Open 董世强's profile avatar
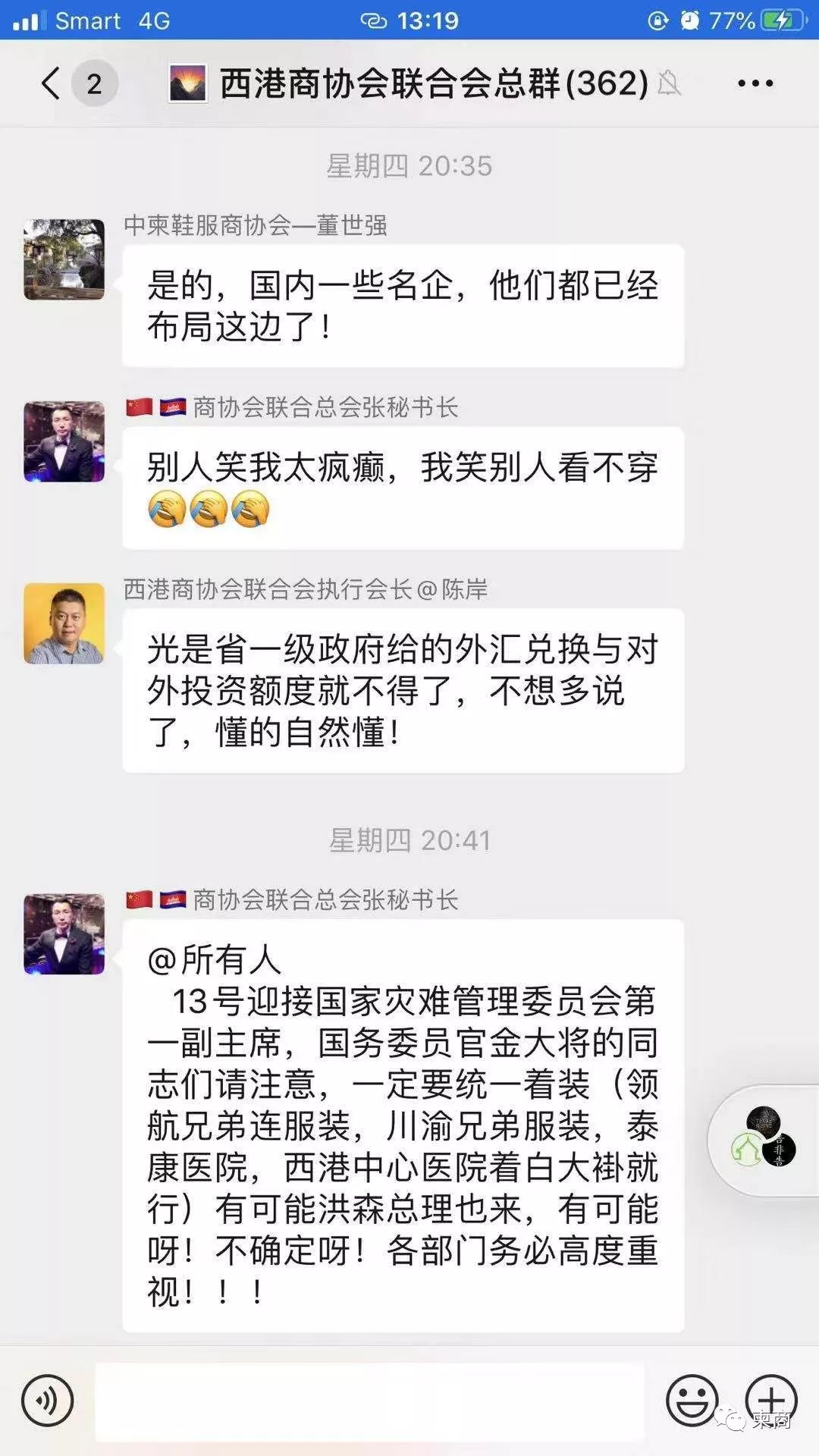The height and width of the screenshot is (1456, 819). 64,259
